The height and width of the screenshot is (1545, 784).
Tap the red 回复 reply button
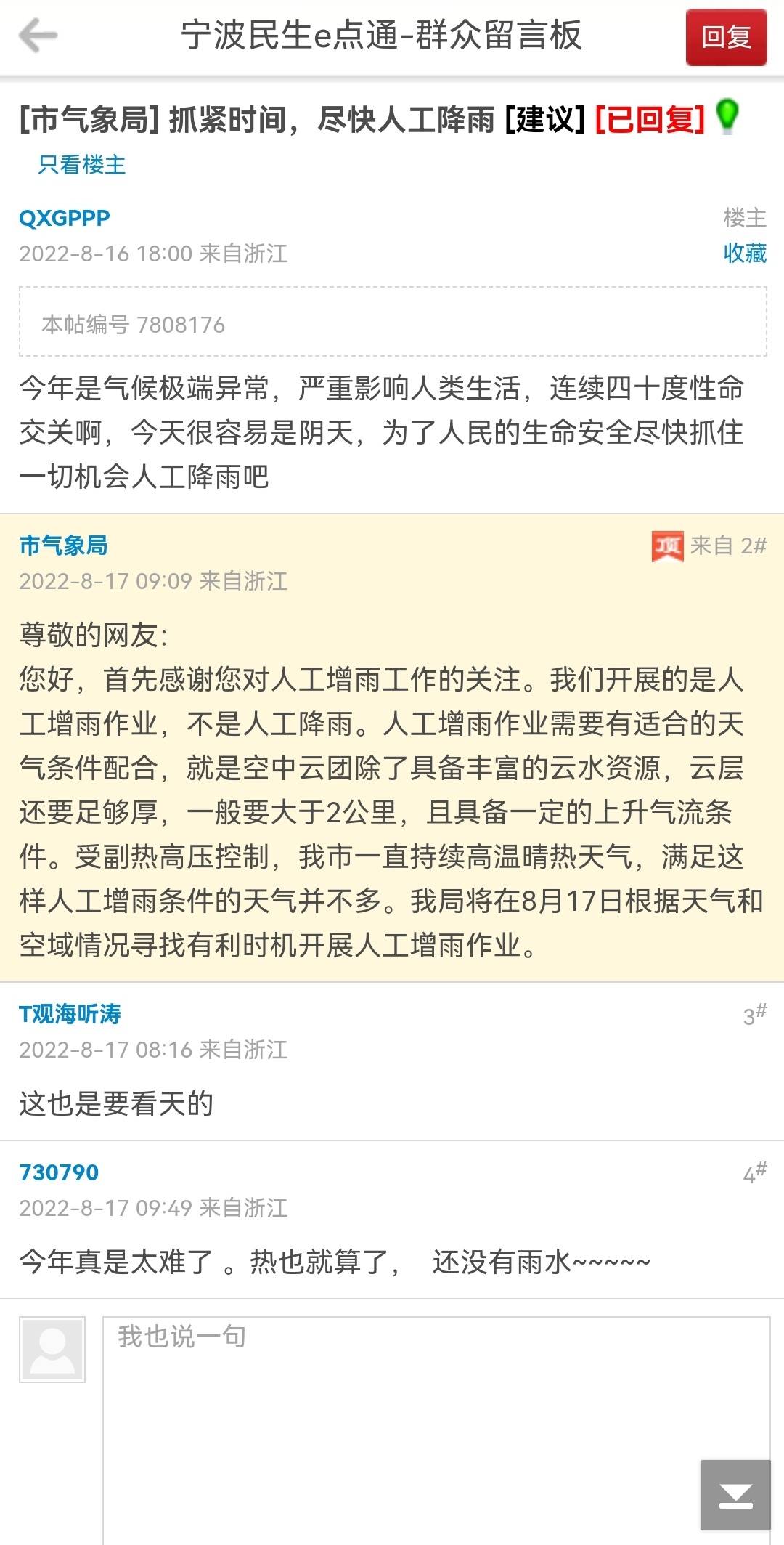[x=726, y=37]
